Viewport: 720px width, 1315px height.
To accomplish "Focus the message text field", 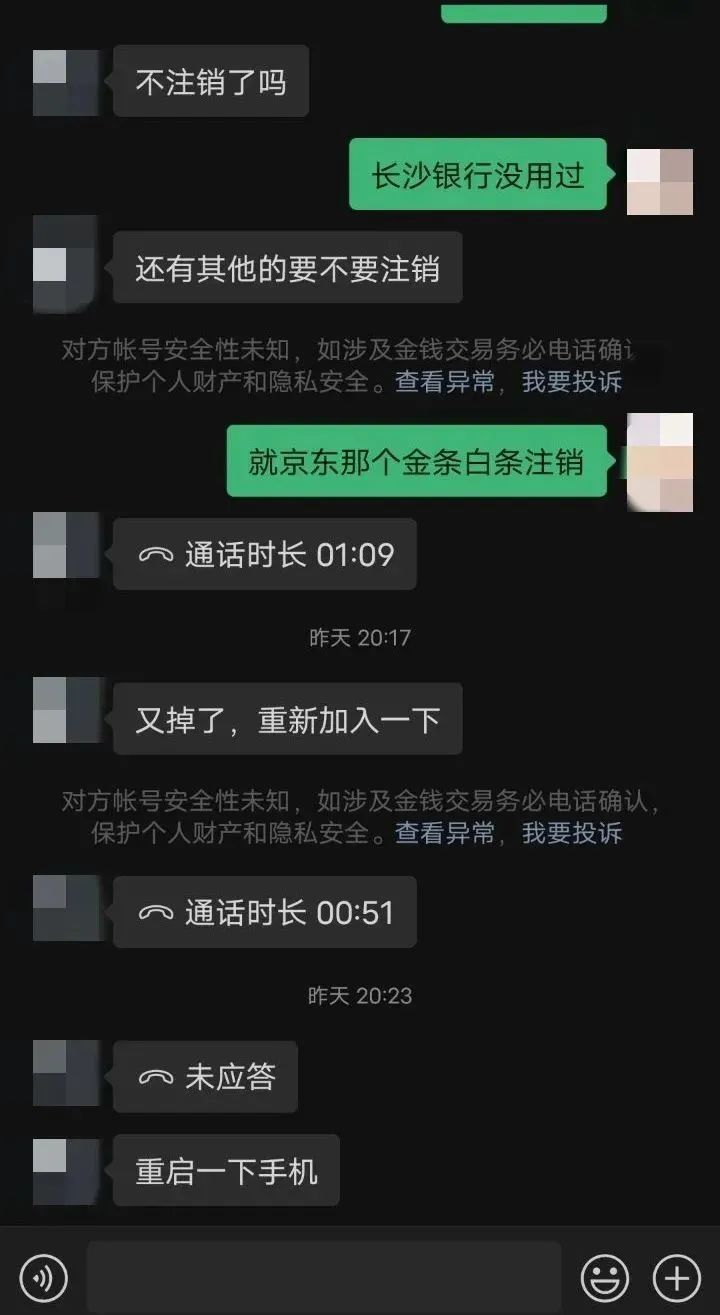I will click(x=323, y=1277).
